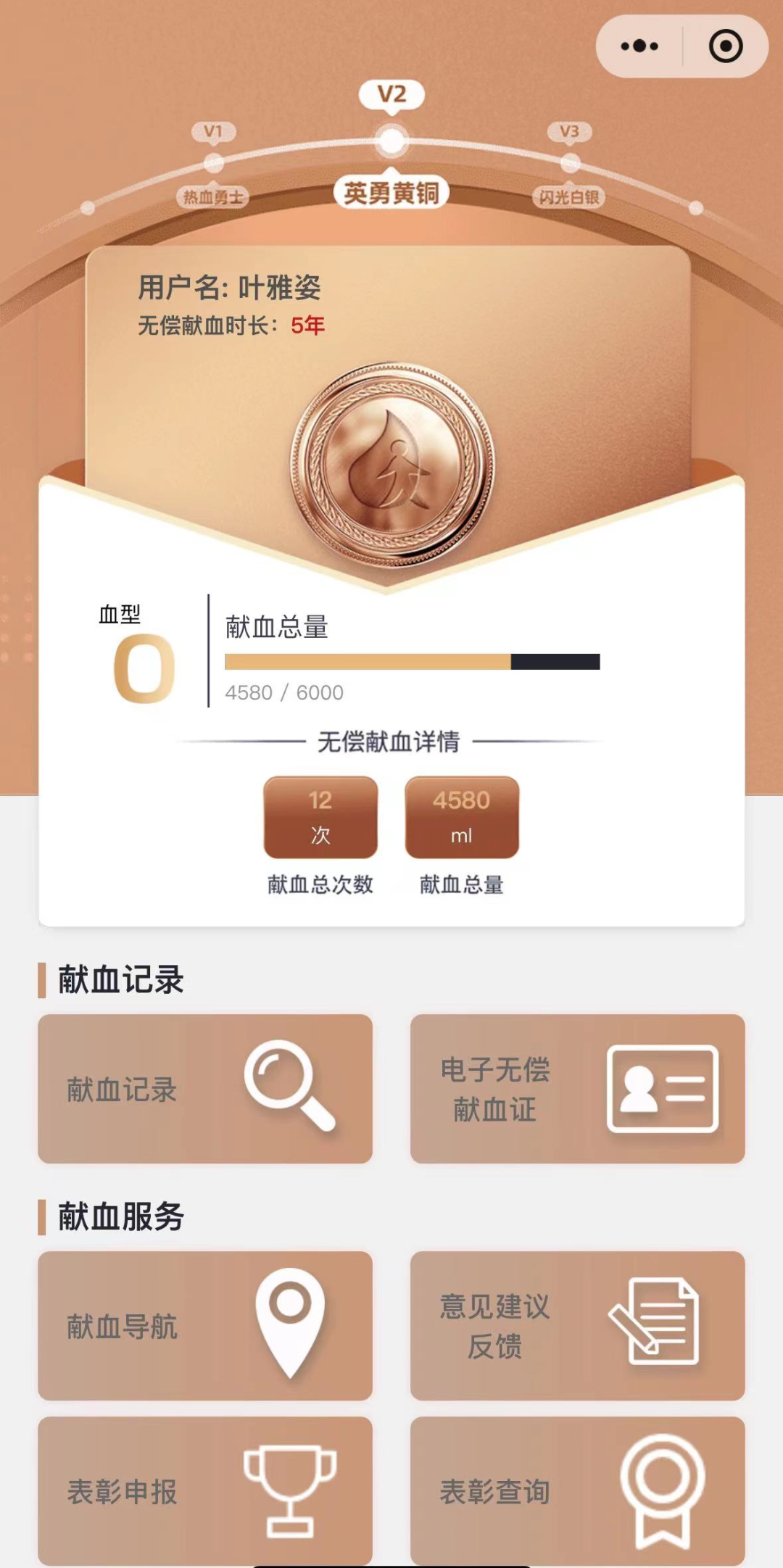This screenshot has width=783, height=1568.
Task: Open 电子无偿献血证 electronic certificate card
Action: pyautogui.click(x=577, y=1088)
